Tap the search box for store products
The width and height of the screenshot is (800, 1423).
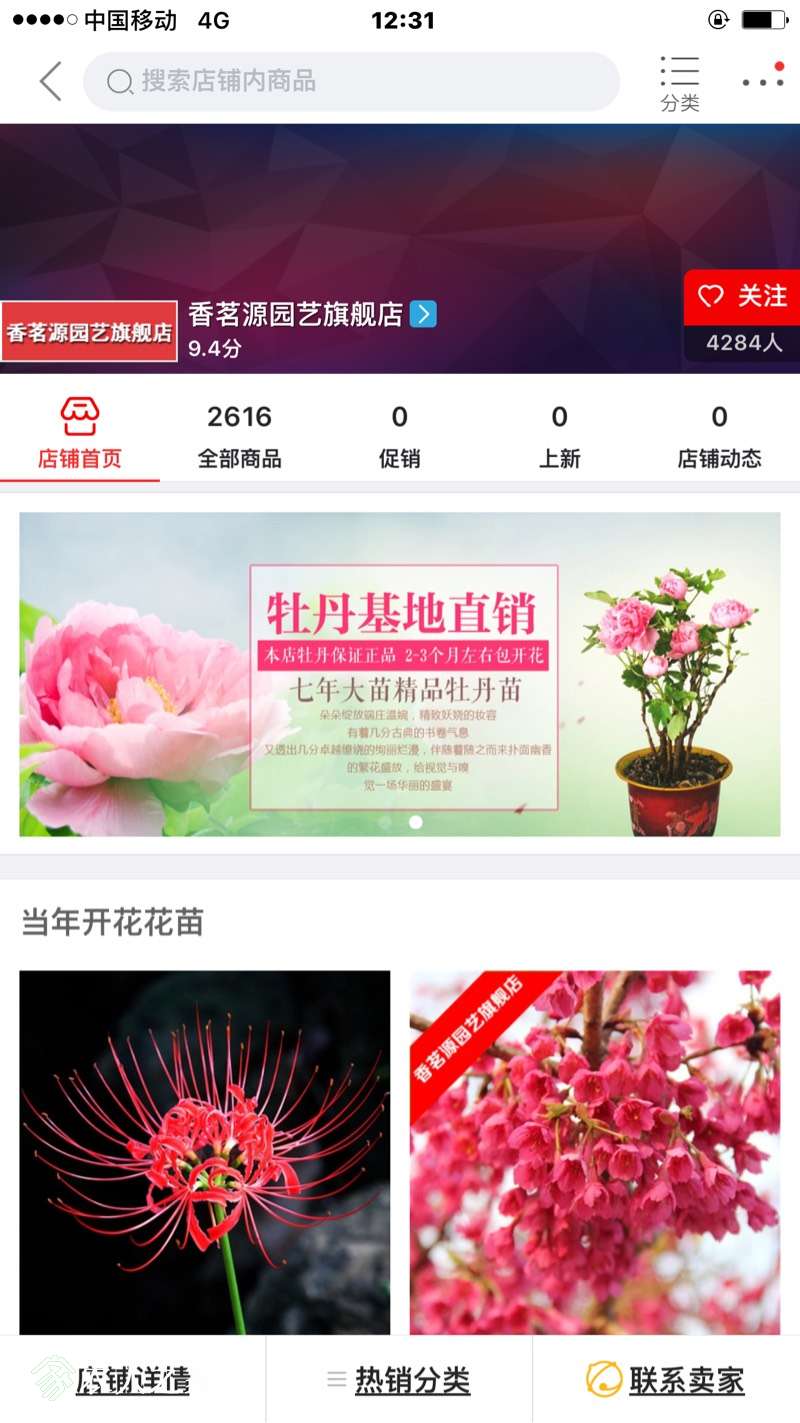coord(350,81)
